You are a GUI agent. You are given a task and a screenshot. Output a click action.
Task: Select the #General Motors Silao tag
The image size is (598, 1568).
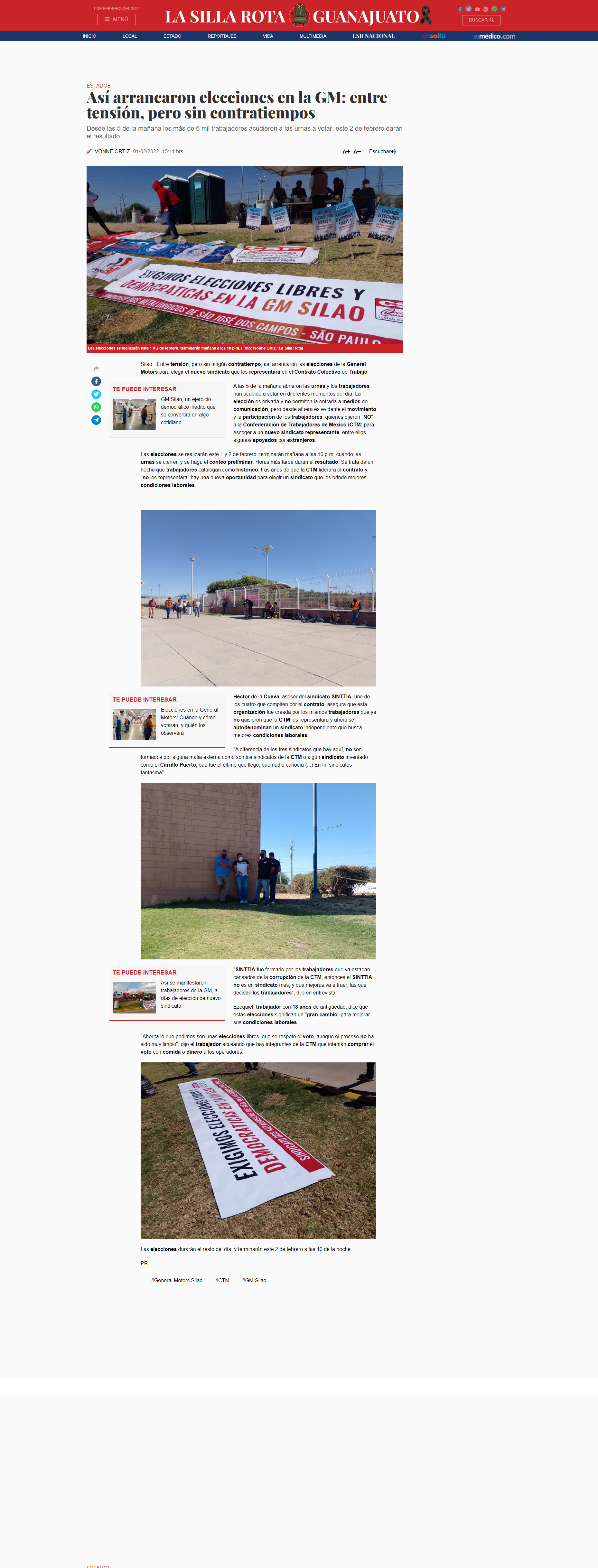coord(177,1280)
